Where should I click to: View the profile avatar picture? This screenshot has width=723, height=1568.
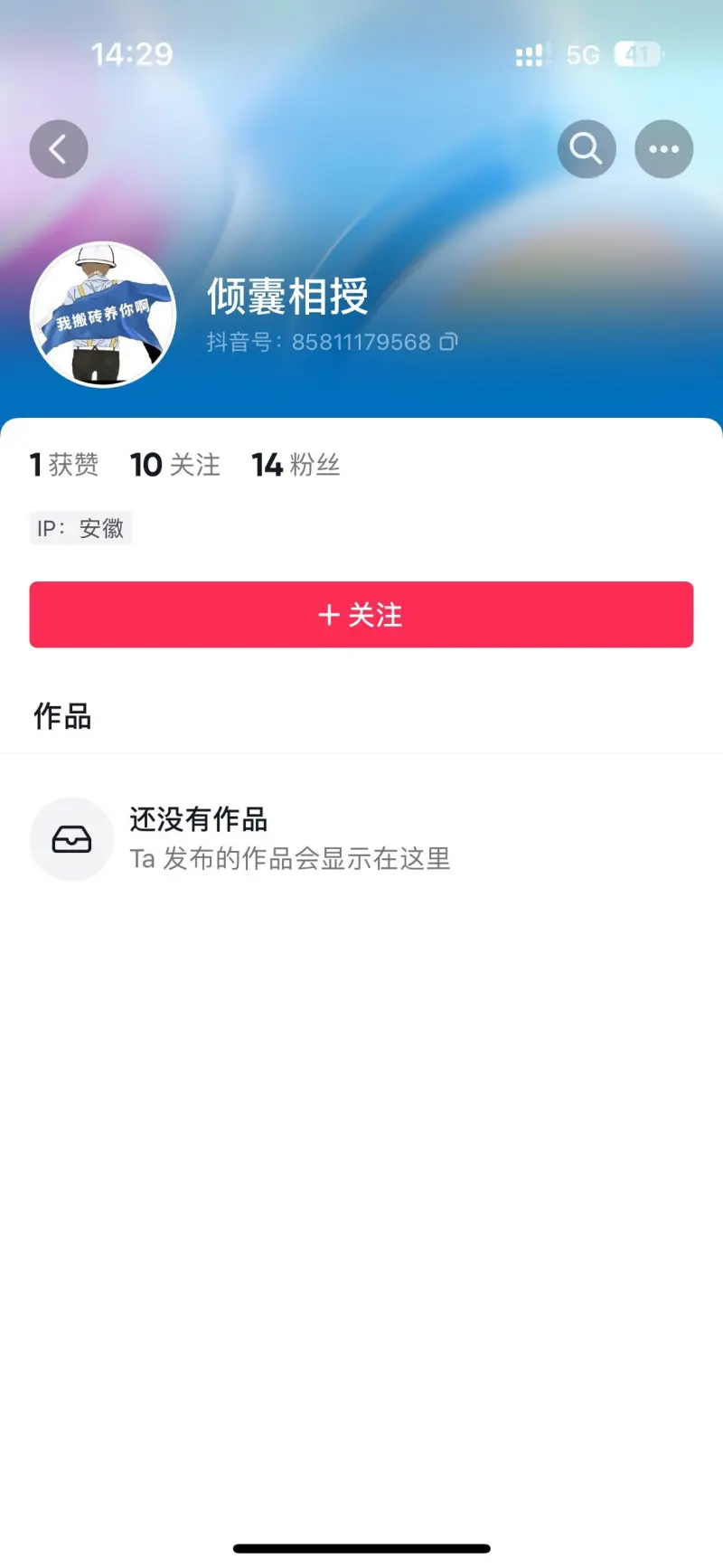coord(103,315)
